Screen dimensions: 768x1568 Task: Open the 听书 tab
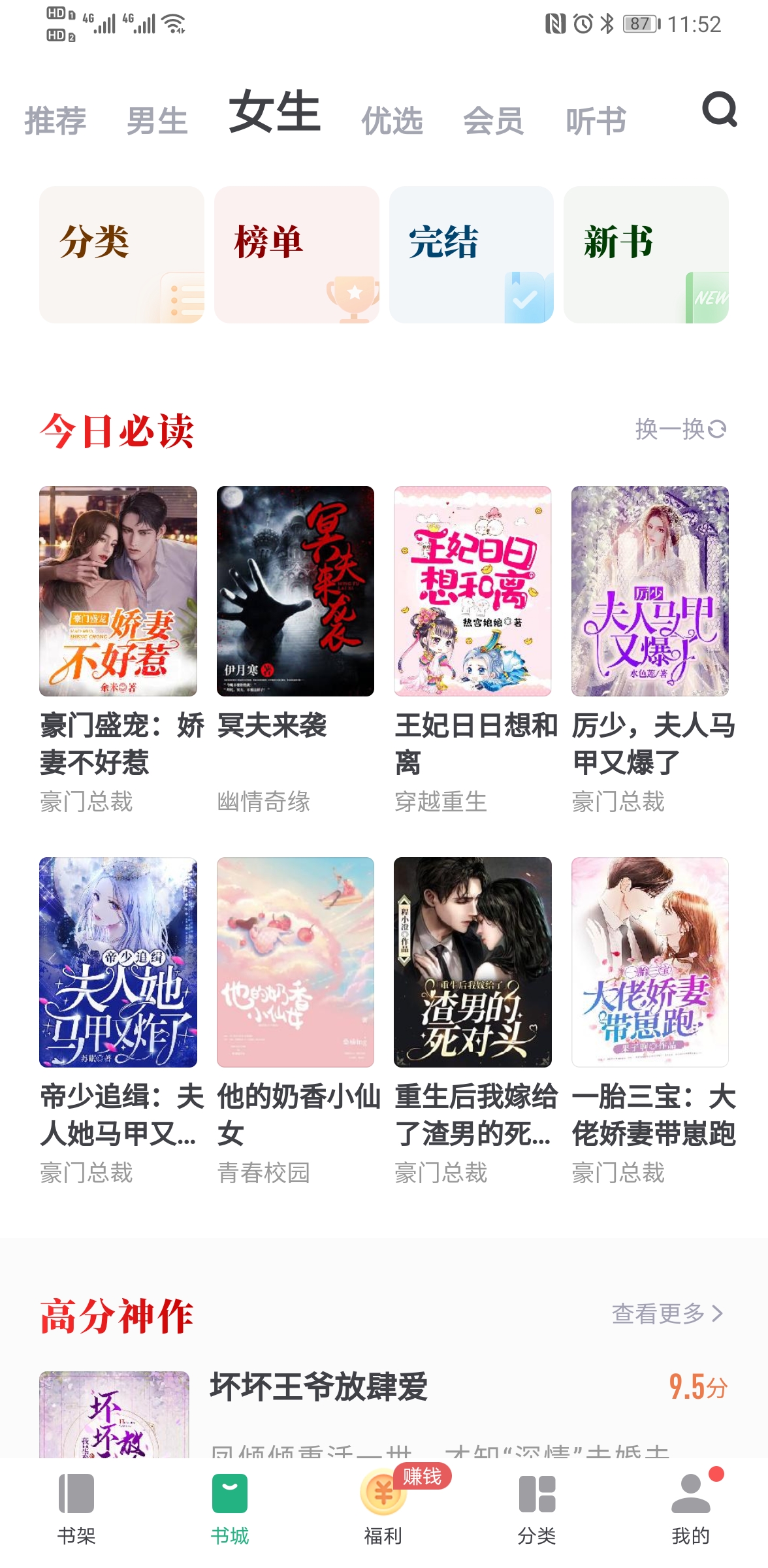(x=596, y=121)
